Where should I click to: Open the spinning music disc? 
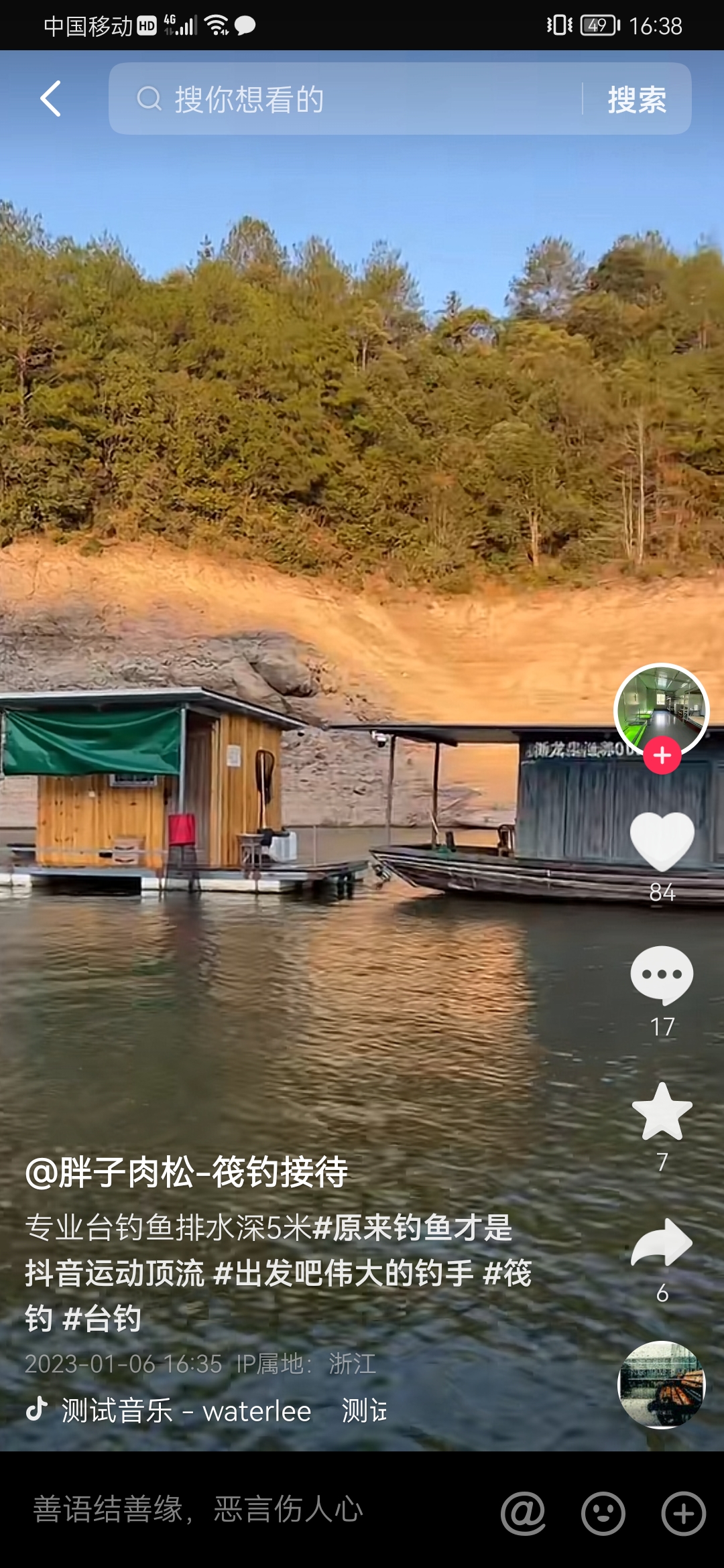click(662, 1384)
